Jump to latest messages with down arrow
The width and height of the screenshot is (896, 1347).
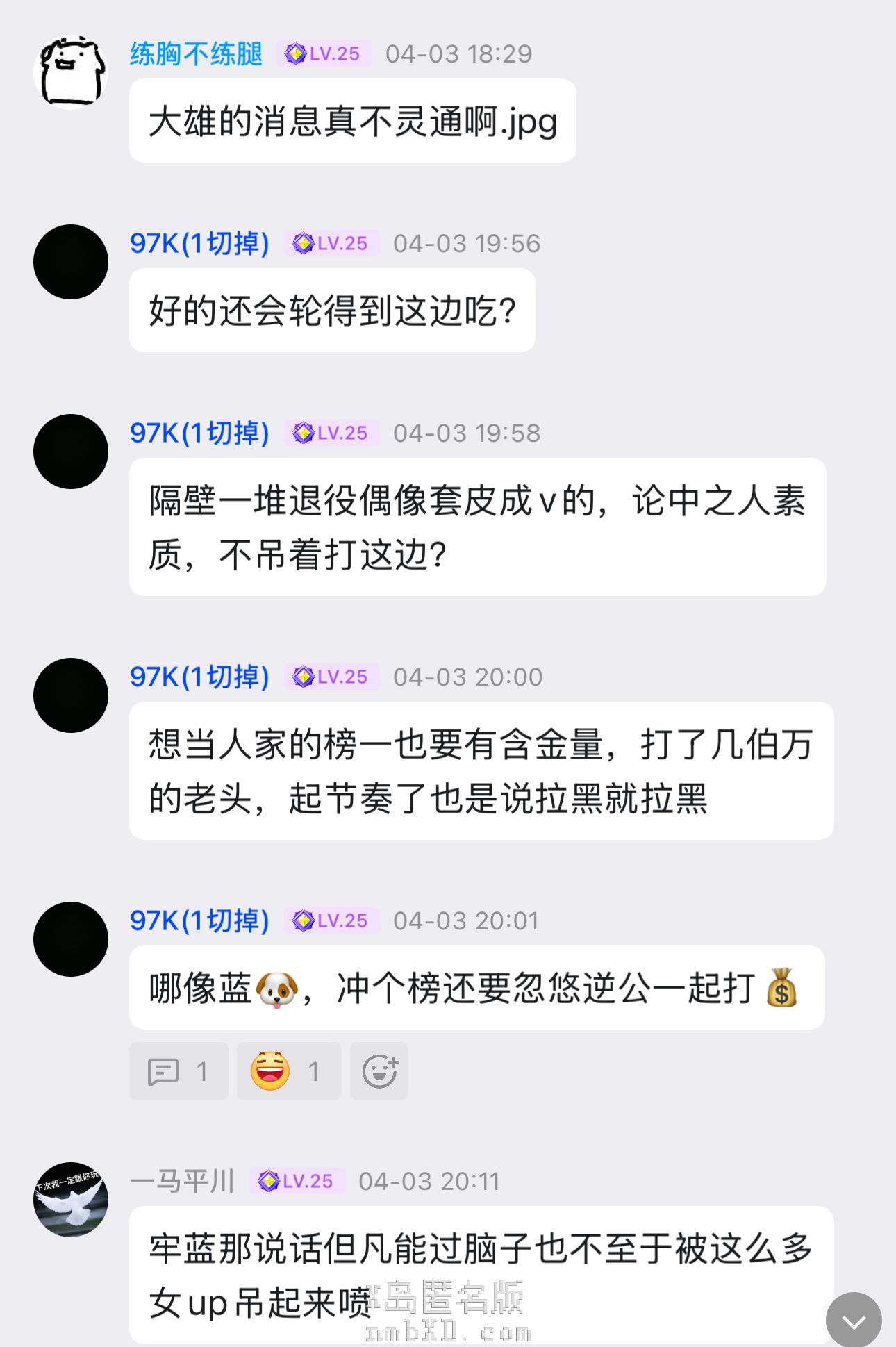(x=853, y=1319)
